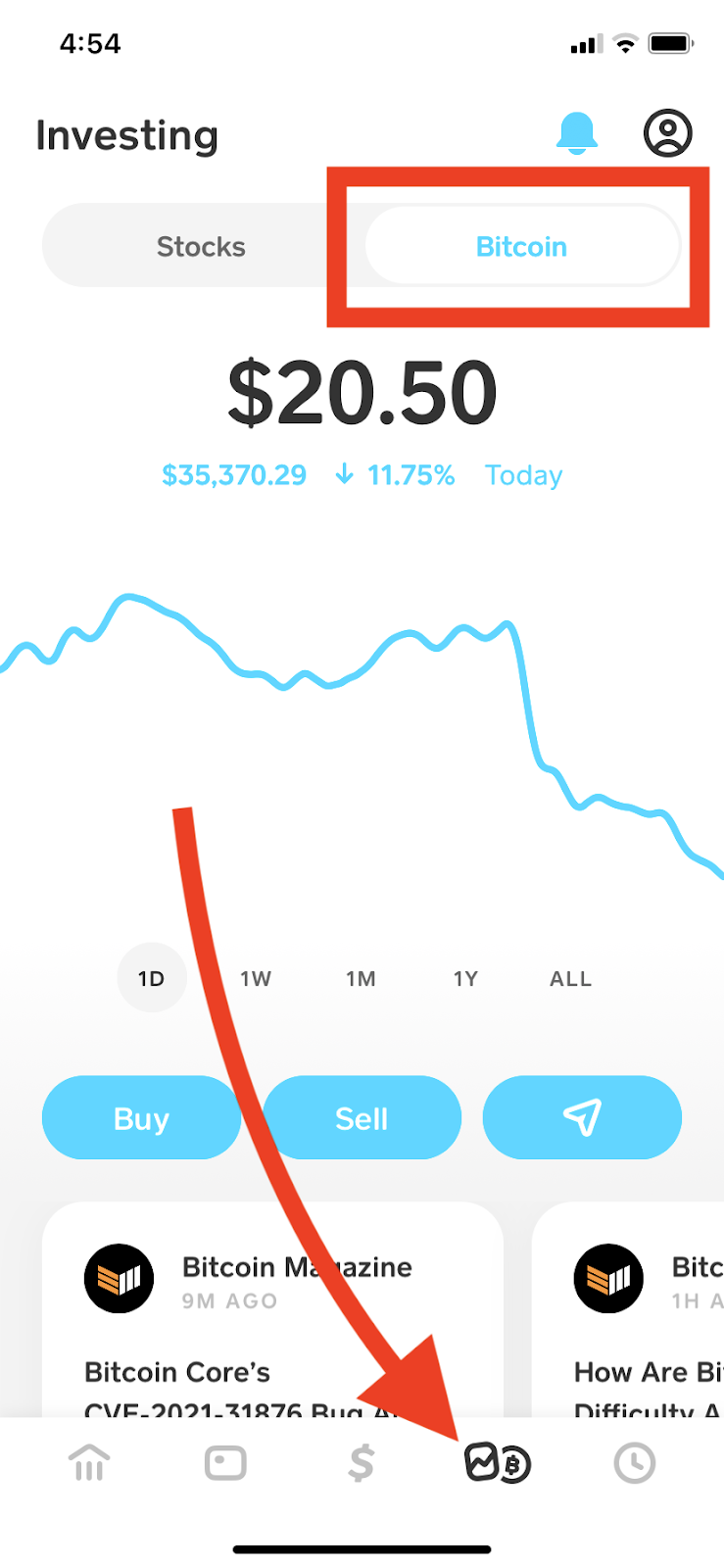The height and width of the screenshot is (1568, 724).
Task: Show the 1W chart range
Action: pos(256,978)
